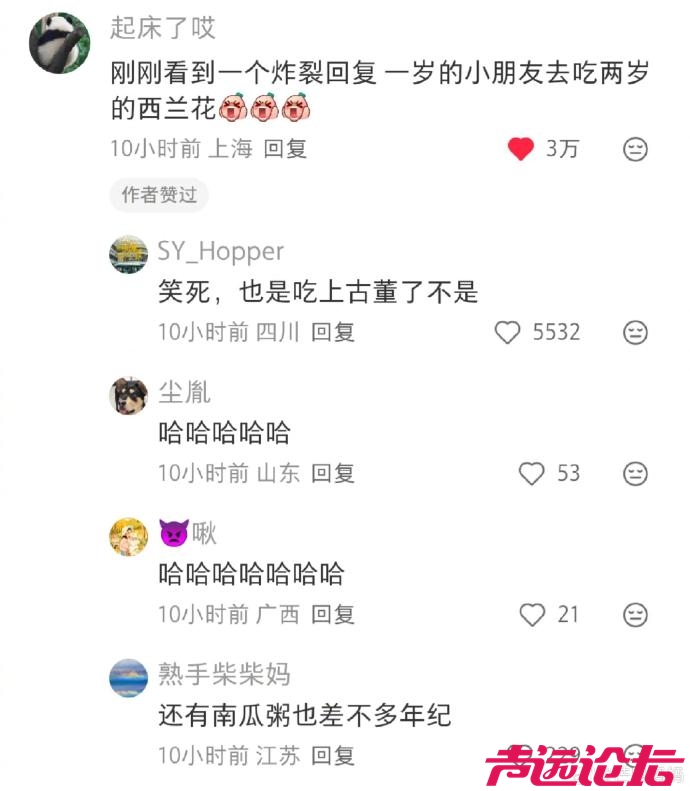Dislike 啾's comment from 广西
690x791 pixels.
(635, 614)
